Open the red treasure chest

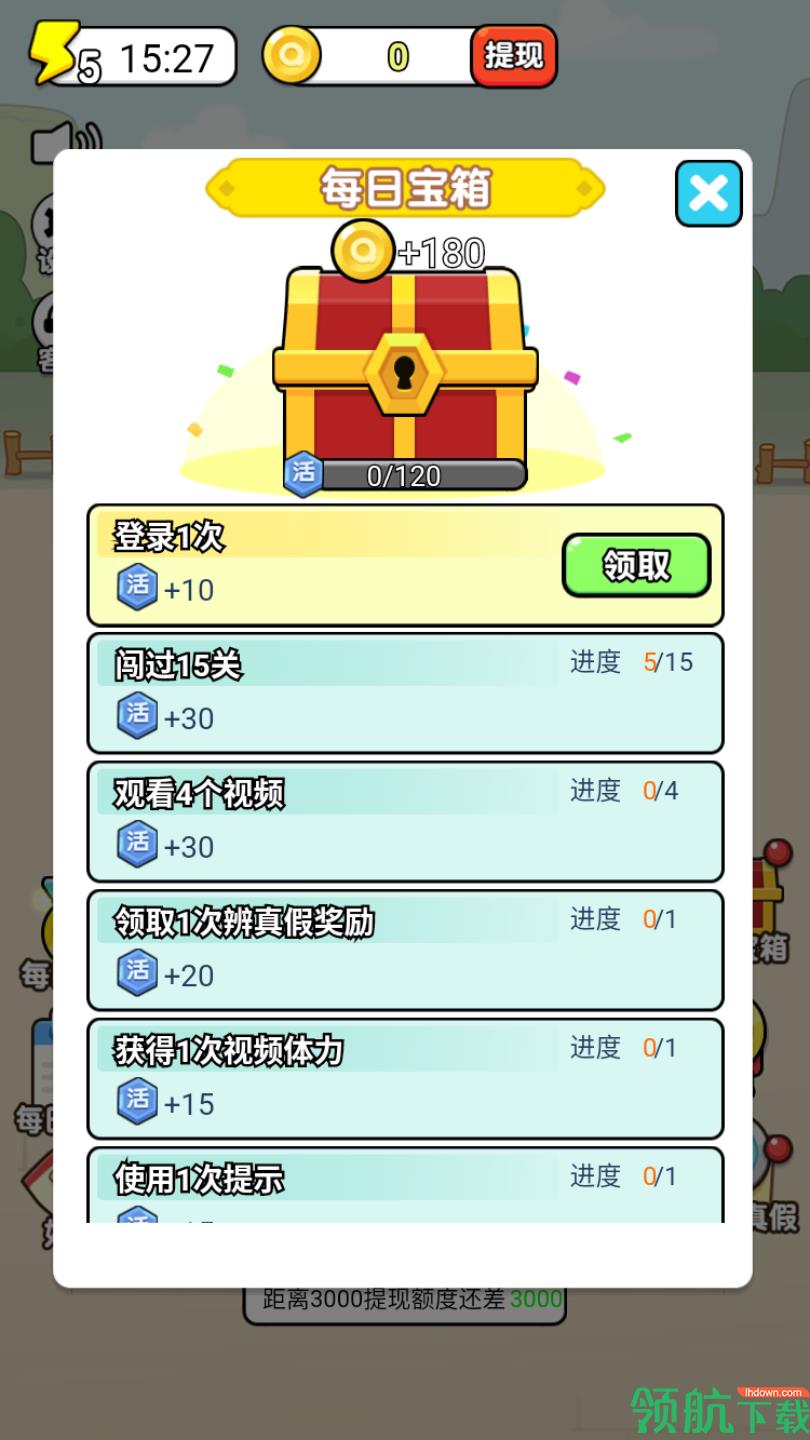405,367
